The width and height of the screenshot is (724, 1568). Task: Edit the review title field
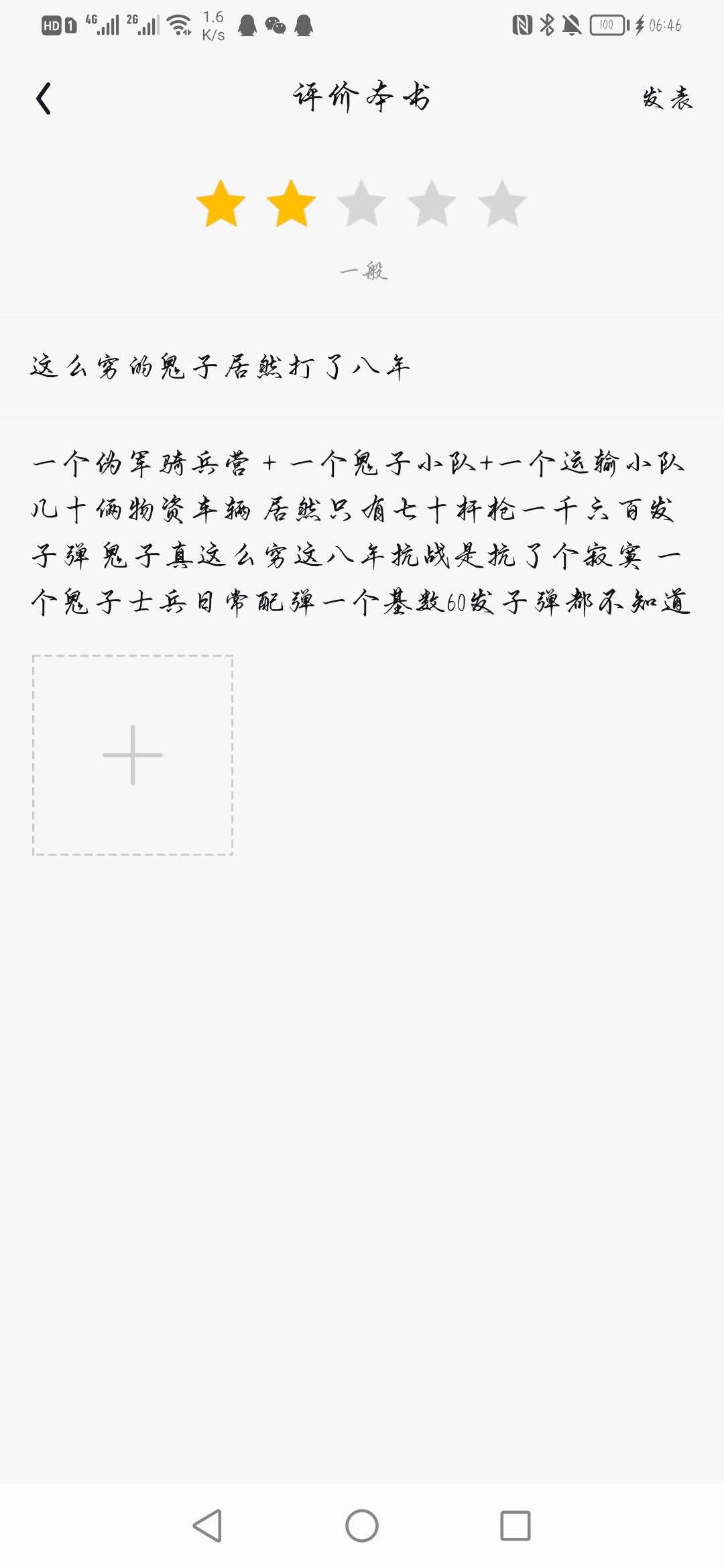362,367
